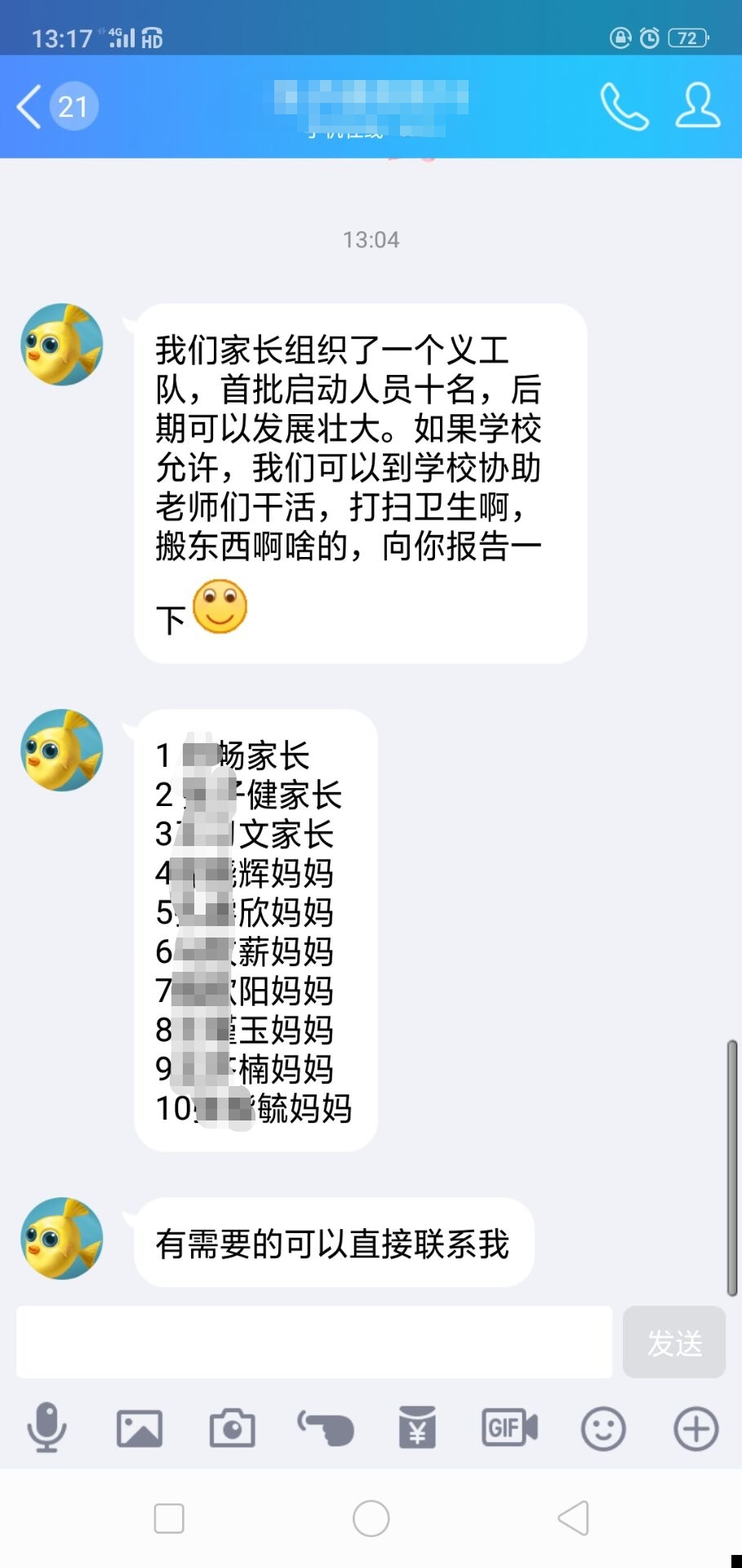
Task: Tap the 发送 send button
Action: coord(673,1343)
